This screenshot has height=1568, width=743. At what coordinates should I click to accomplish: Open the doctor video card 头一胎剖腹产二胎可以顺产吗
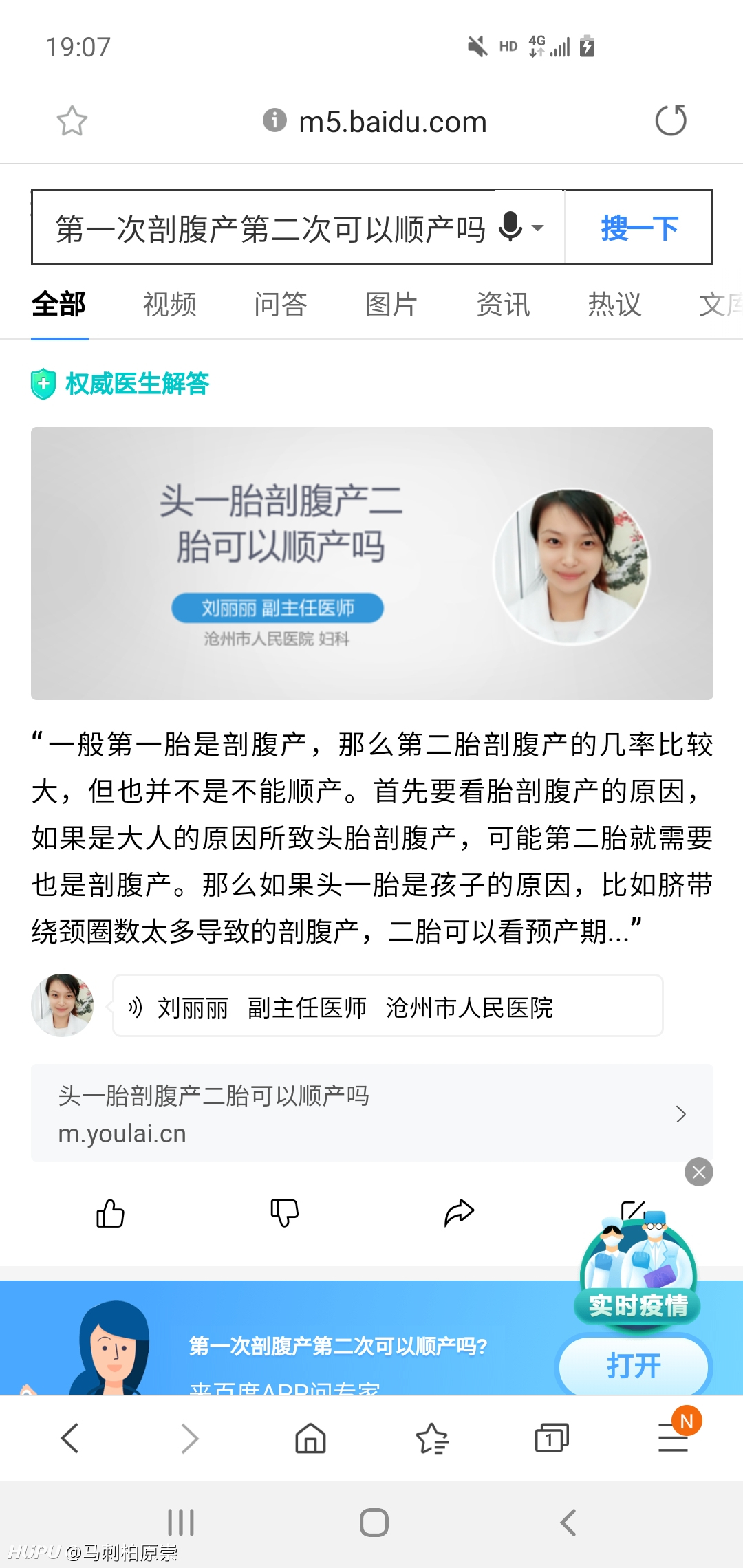[x=372, y=563]
